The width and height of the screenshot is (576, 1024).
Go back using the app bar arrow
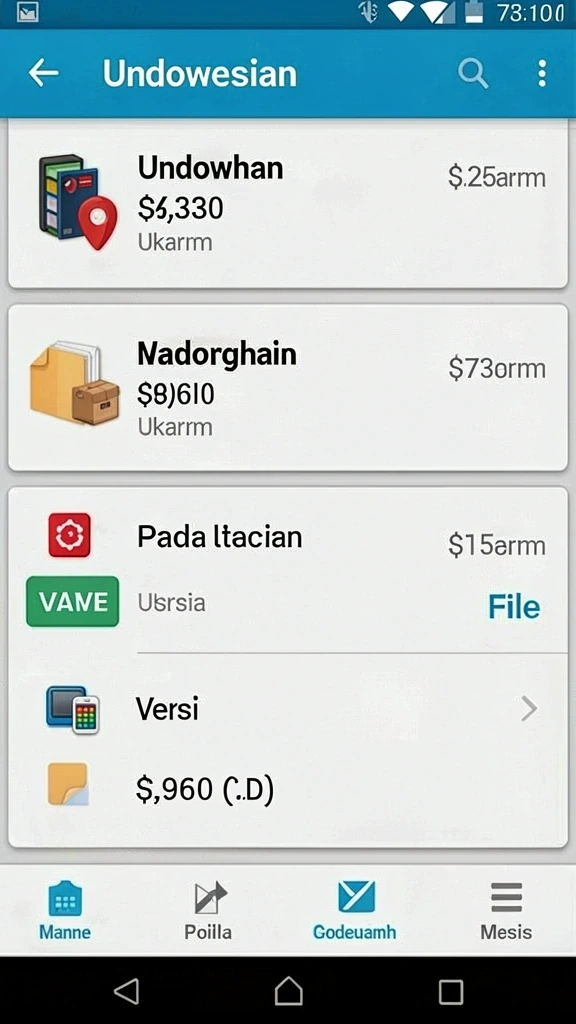43,74
